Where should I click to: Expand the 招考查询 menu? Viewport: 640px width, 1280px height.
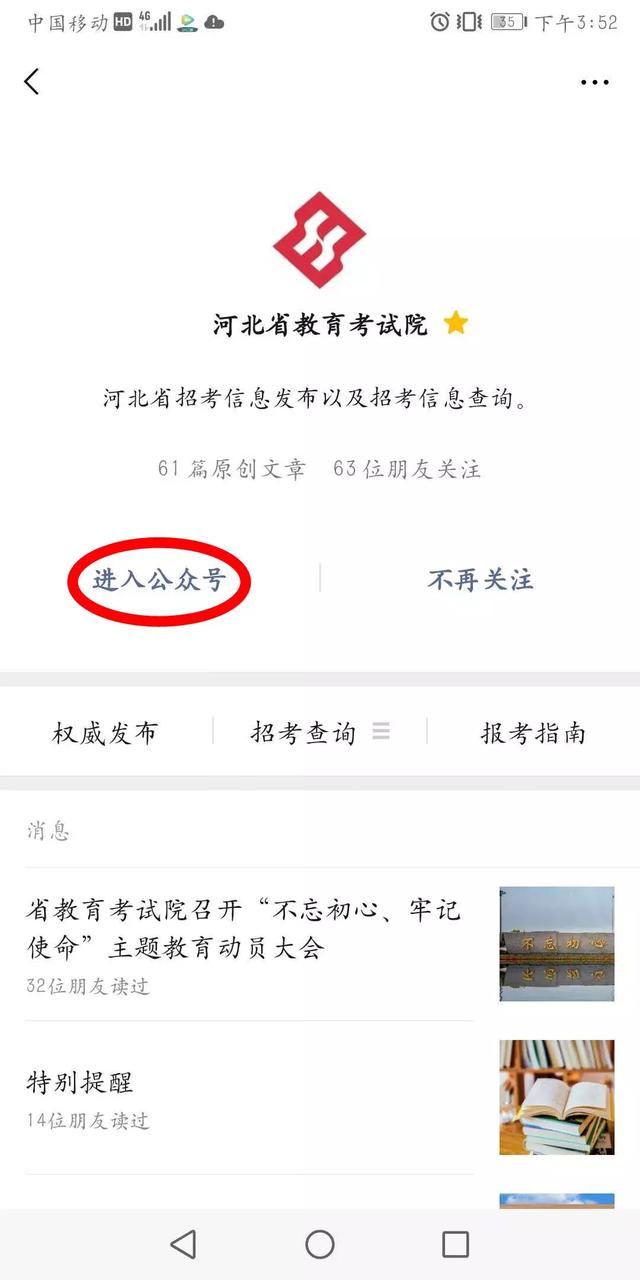point(320,733)
